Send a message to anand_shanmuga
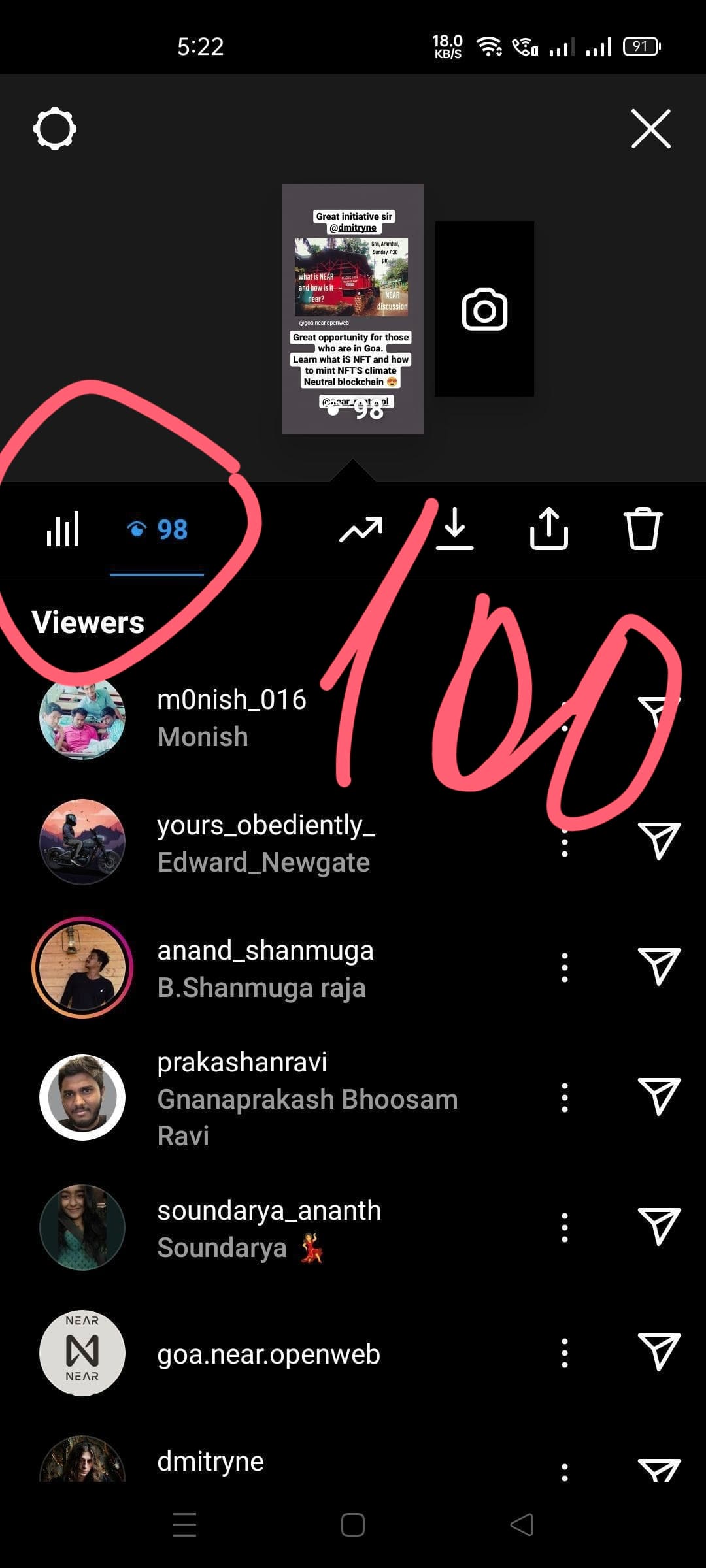 [x=659, y=966]
